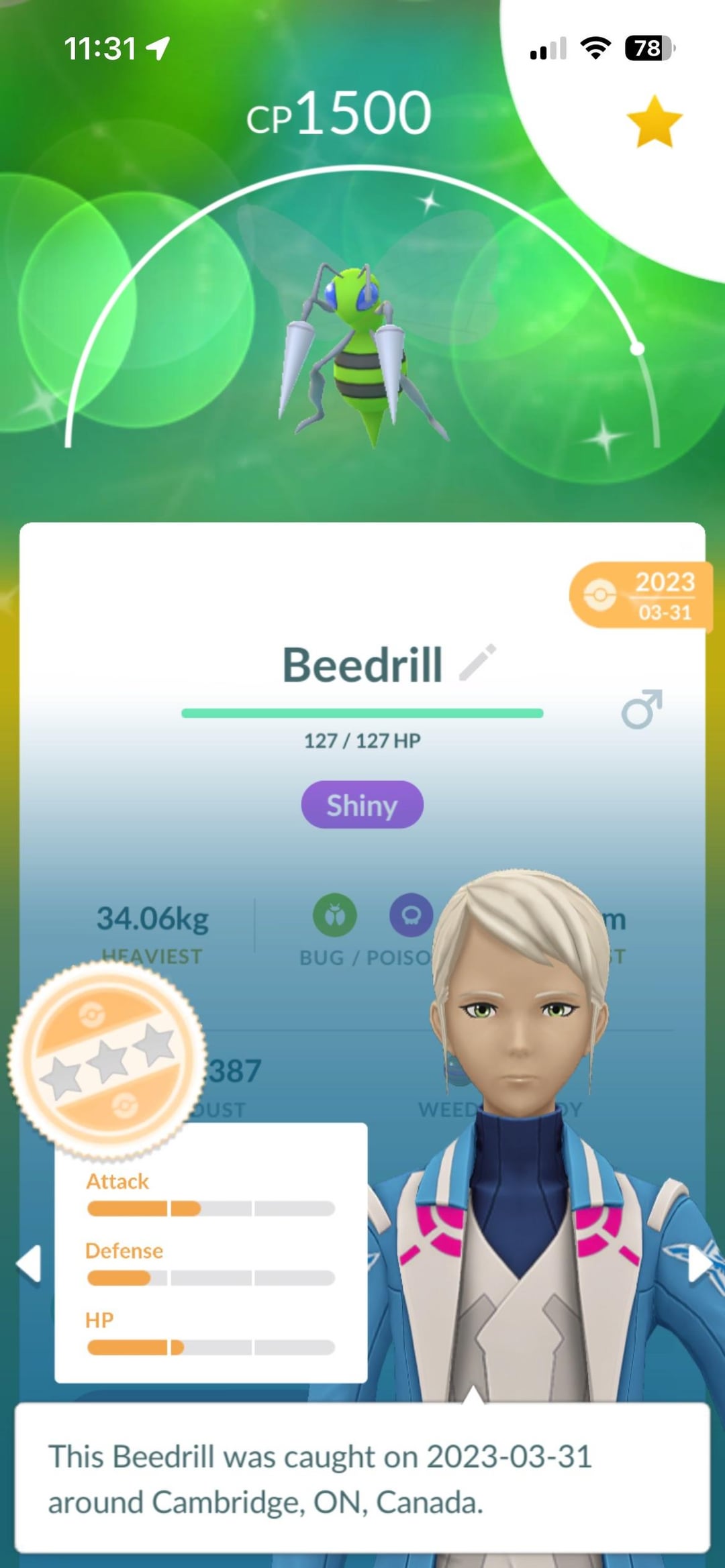Go to next Pokémon with right arrow
Image resolution: width=725 pixels, height=1568 pixels.
(x=699, y=1264)
